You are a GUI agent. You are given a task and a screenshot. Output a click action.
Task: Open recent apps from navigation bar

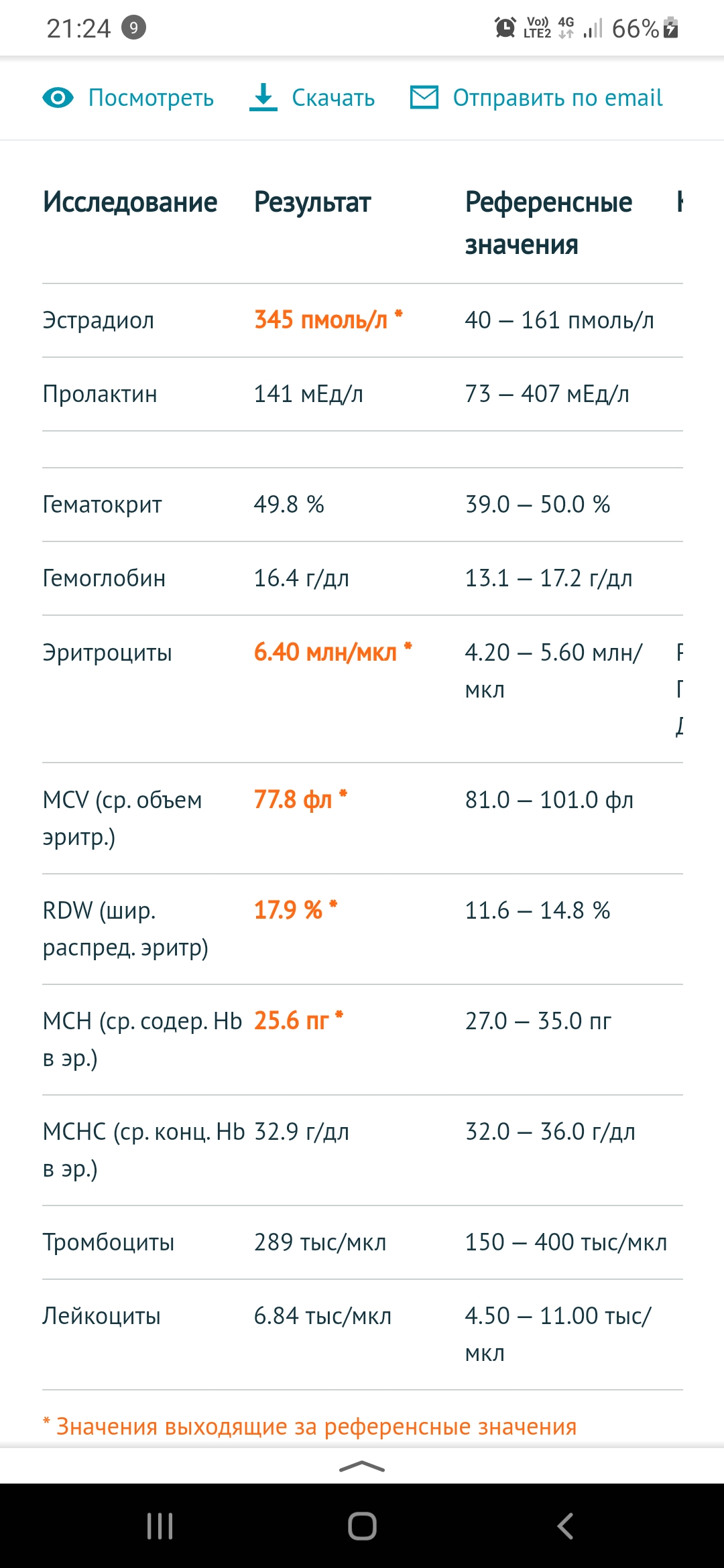[x=160, y=1526]
